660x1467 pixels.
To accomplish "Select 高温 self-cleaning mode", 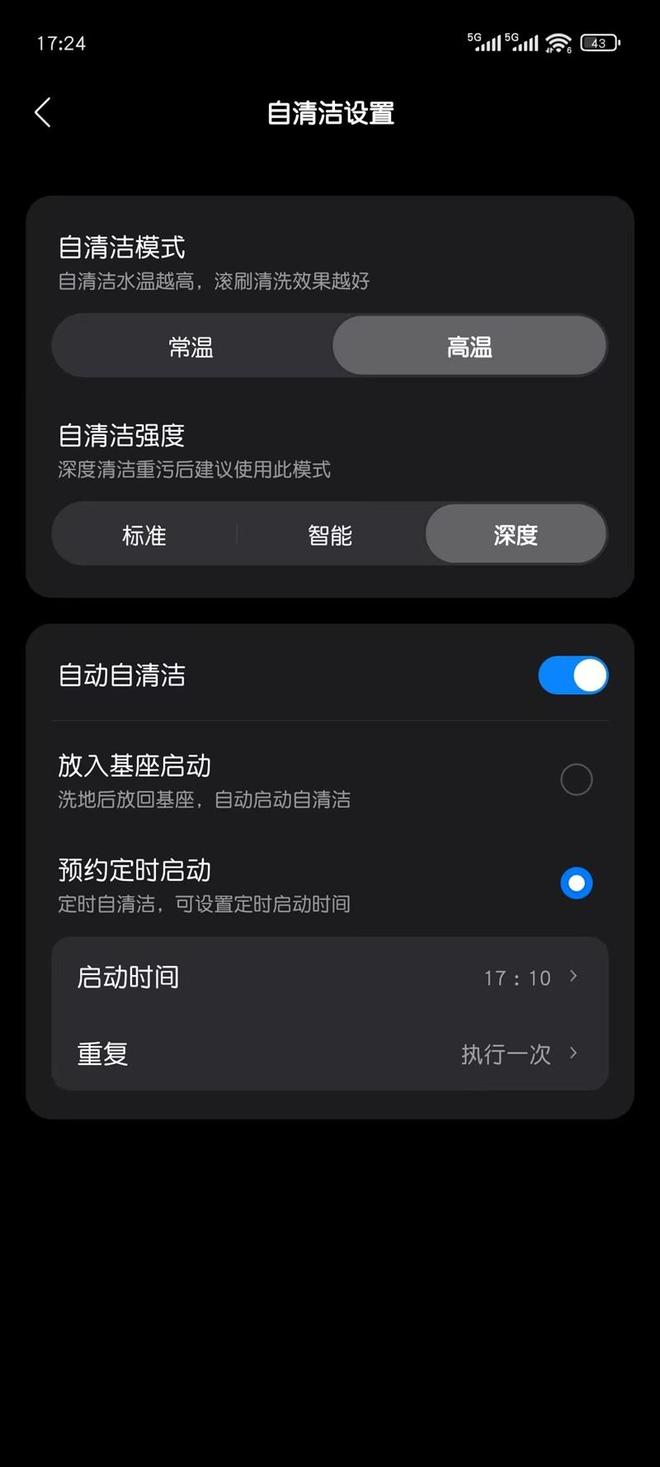I will [x=469, y=347].
